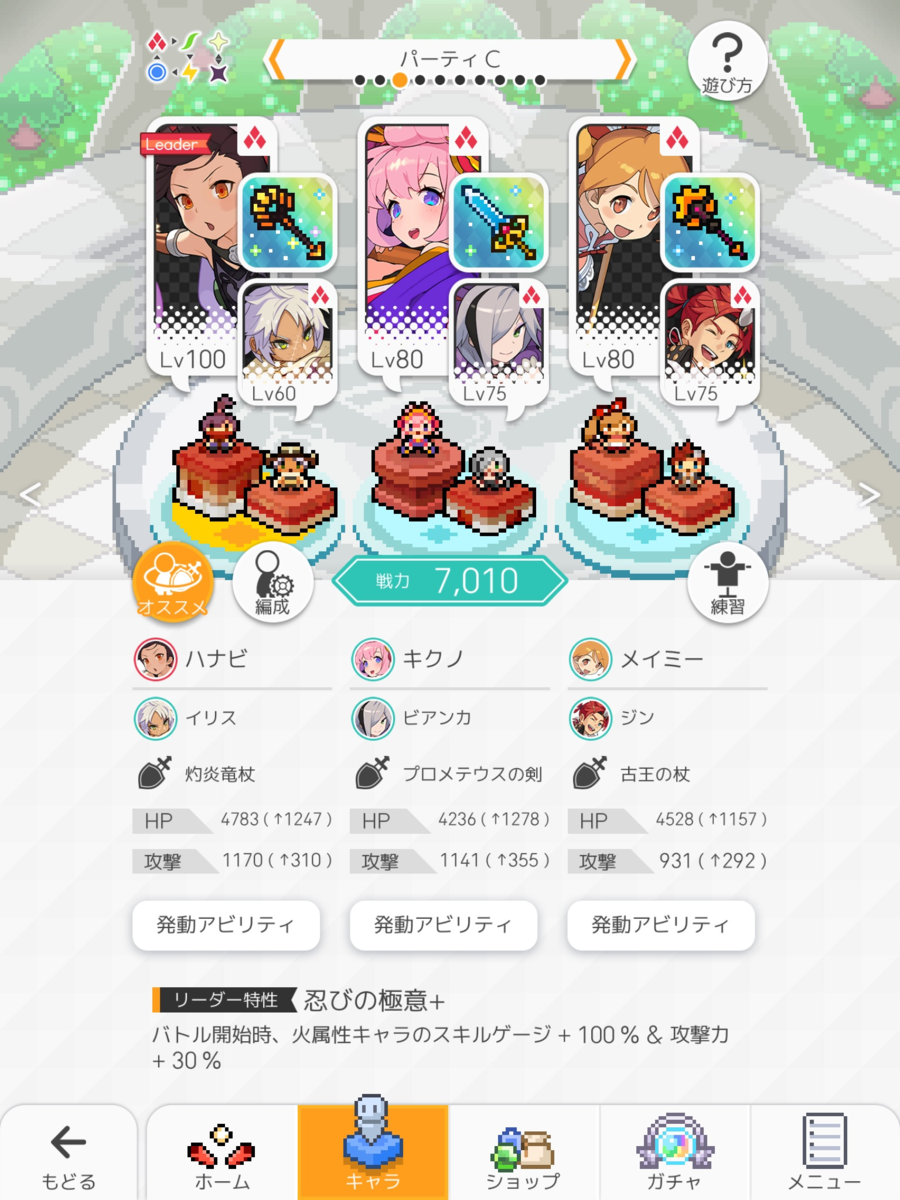Tap the white right arrow at screen edge
This screenshot has width=900, height=1200.
(x=871, y=494)
